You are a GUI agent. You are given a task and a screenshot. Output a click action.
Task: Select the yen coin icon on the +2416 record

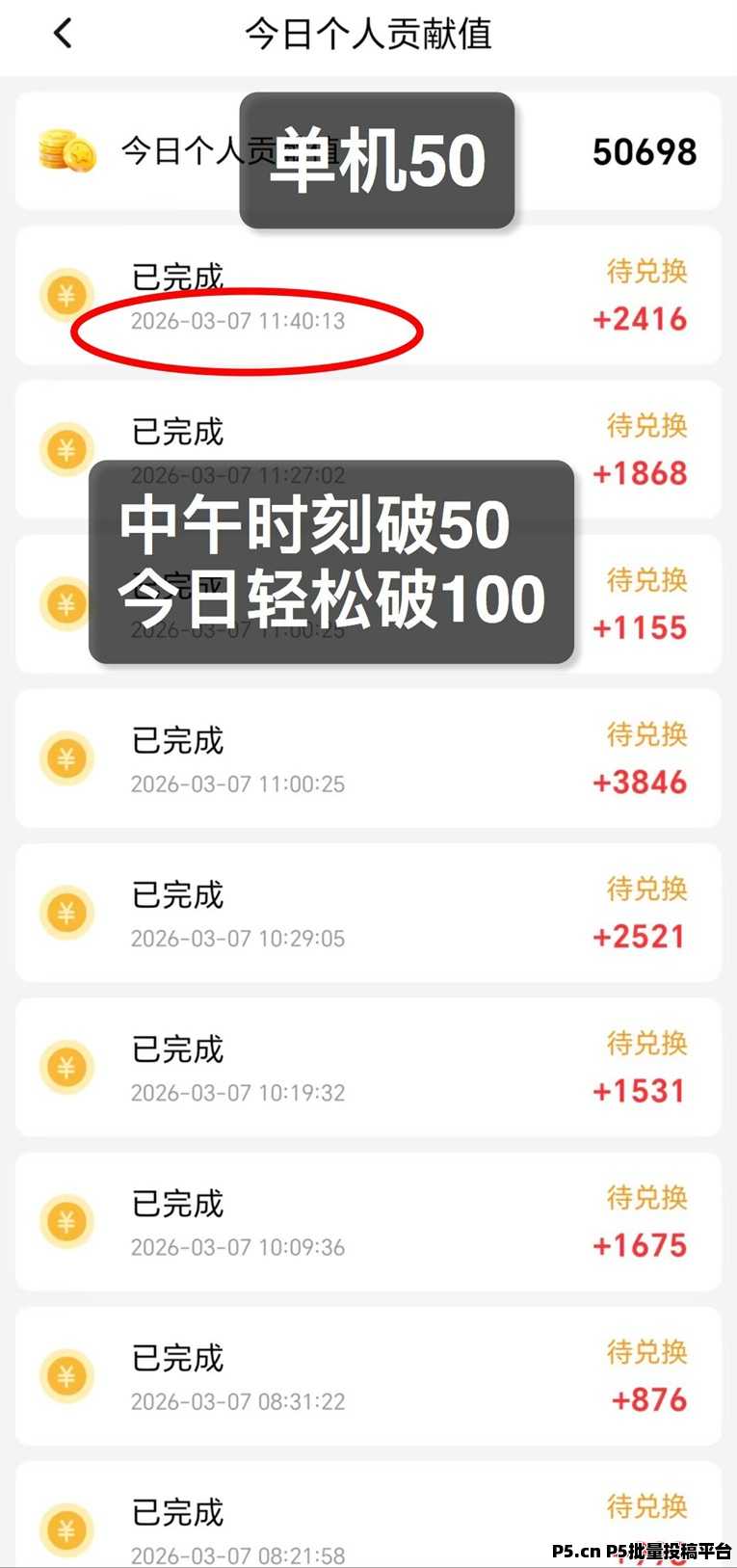[66, 295]
